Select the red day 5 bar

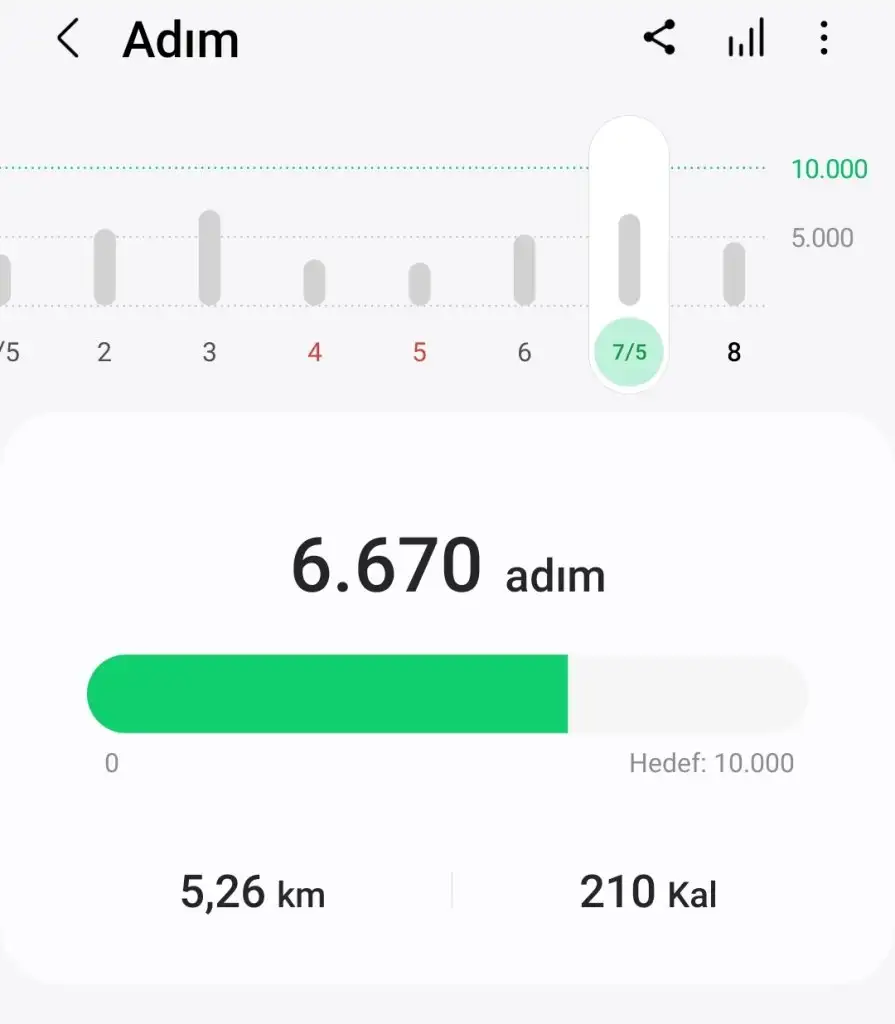[419, 285]
